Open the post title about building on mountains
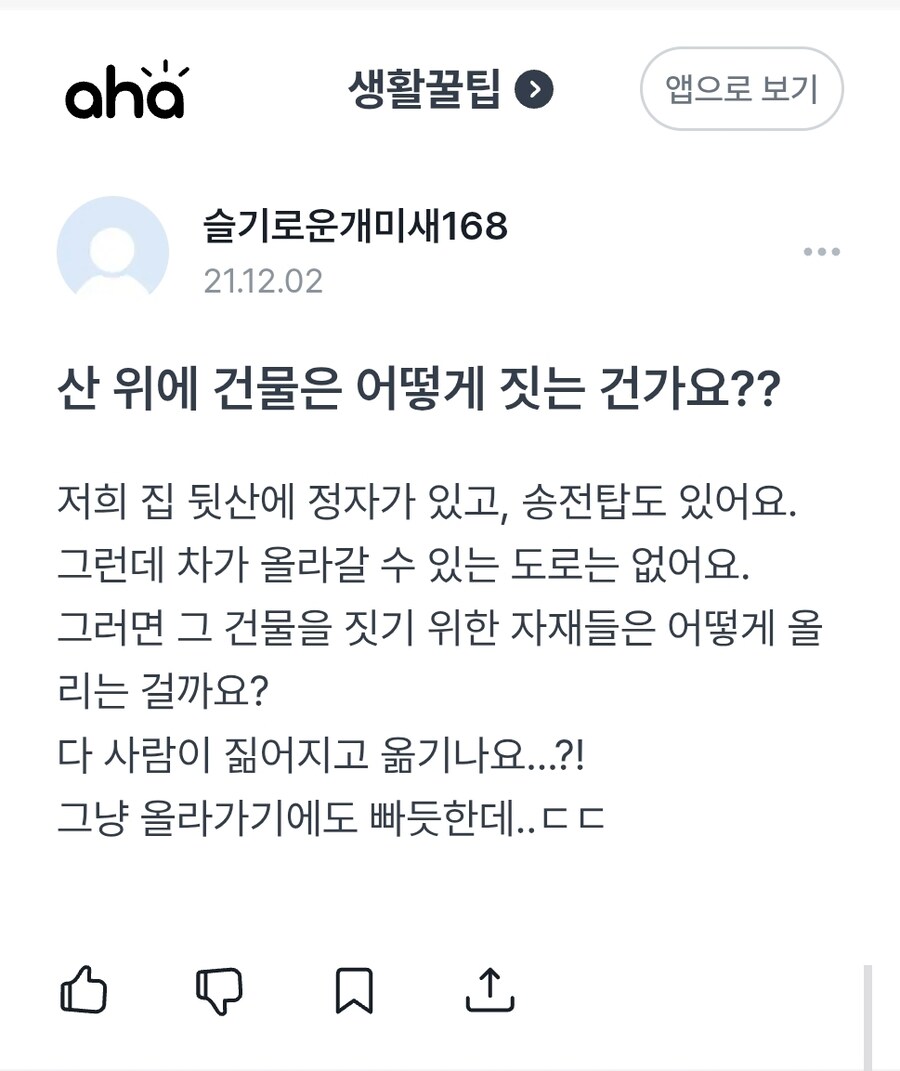This screenshot has height=1071, width=900. [420, 388]
